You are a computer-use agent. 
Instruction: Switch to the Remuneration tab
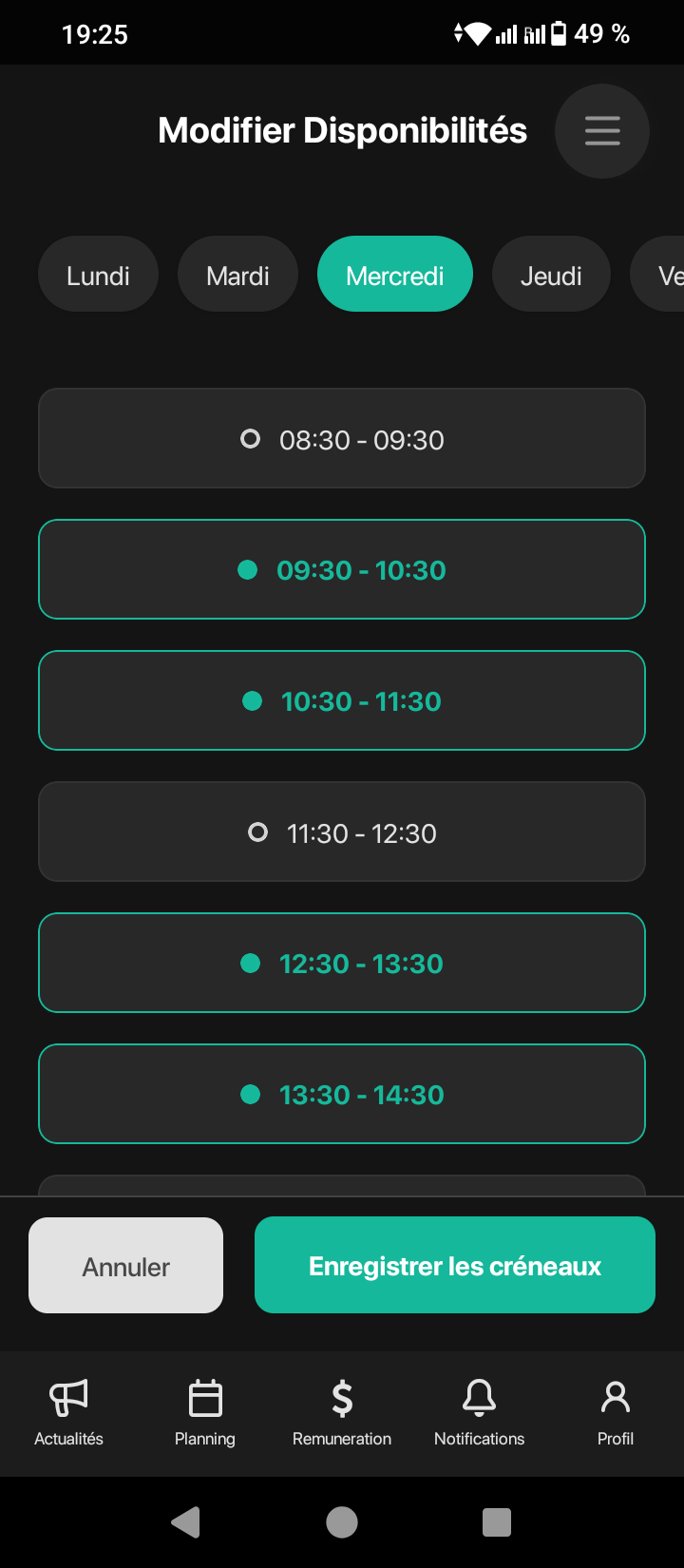(342, 1413)
